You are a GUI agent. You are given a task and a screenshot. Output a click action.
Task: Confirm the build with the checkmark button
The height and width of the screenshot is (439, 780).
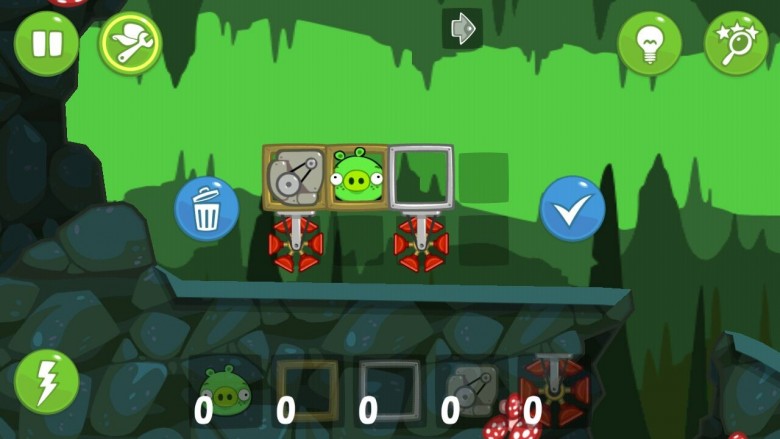point(572,209)
